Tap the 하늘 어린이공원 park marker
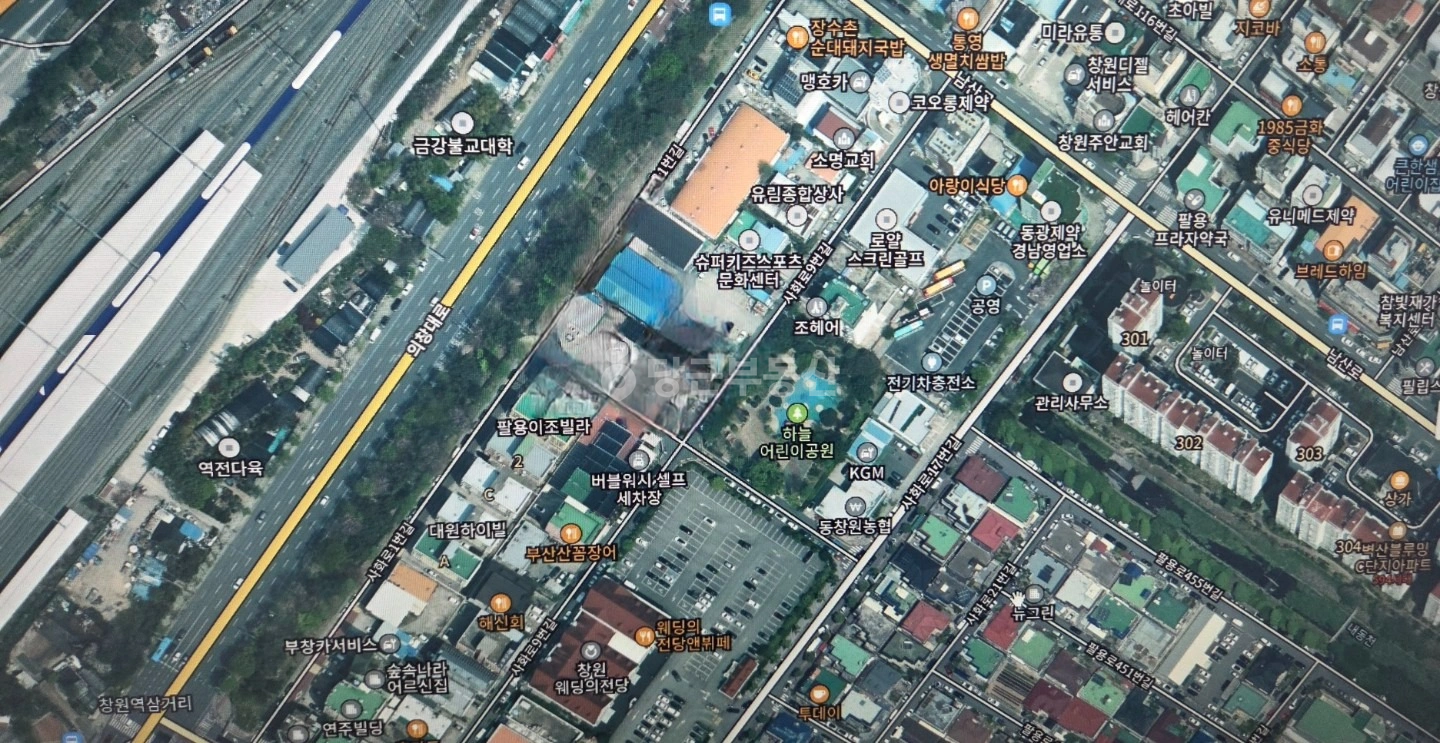 coord(797,411)
